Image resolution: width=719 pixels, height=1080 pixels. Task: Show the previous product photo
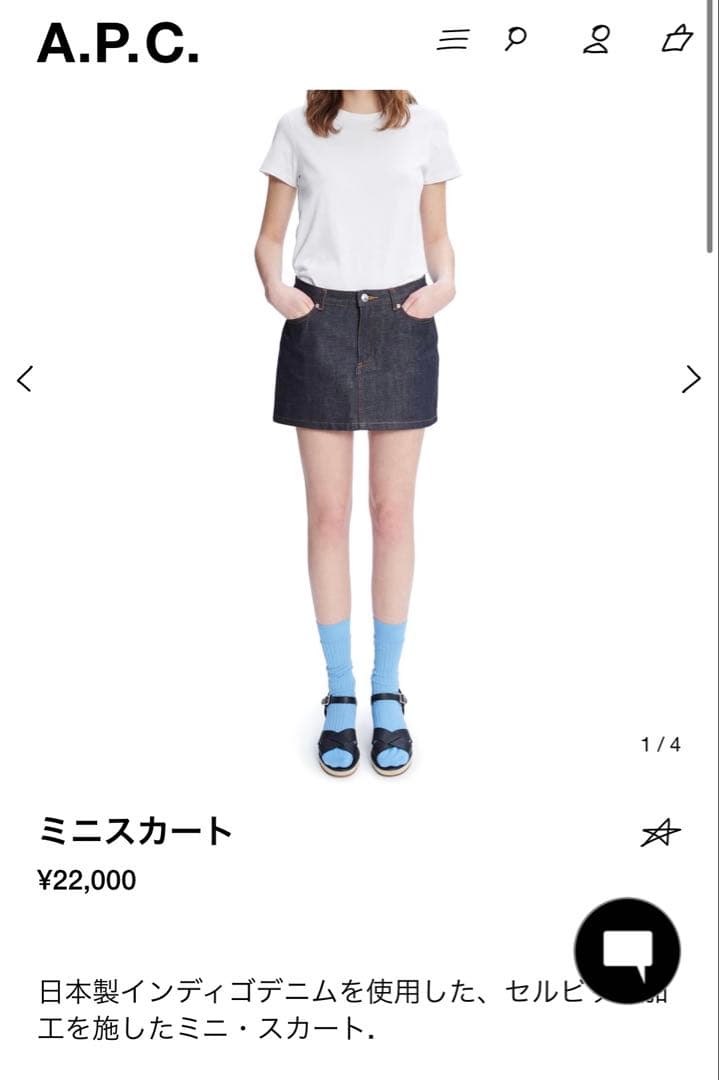tap(26, 379)
